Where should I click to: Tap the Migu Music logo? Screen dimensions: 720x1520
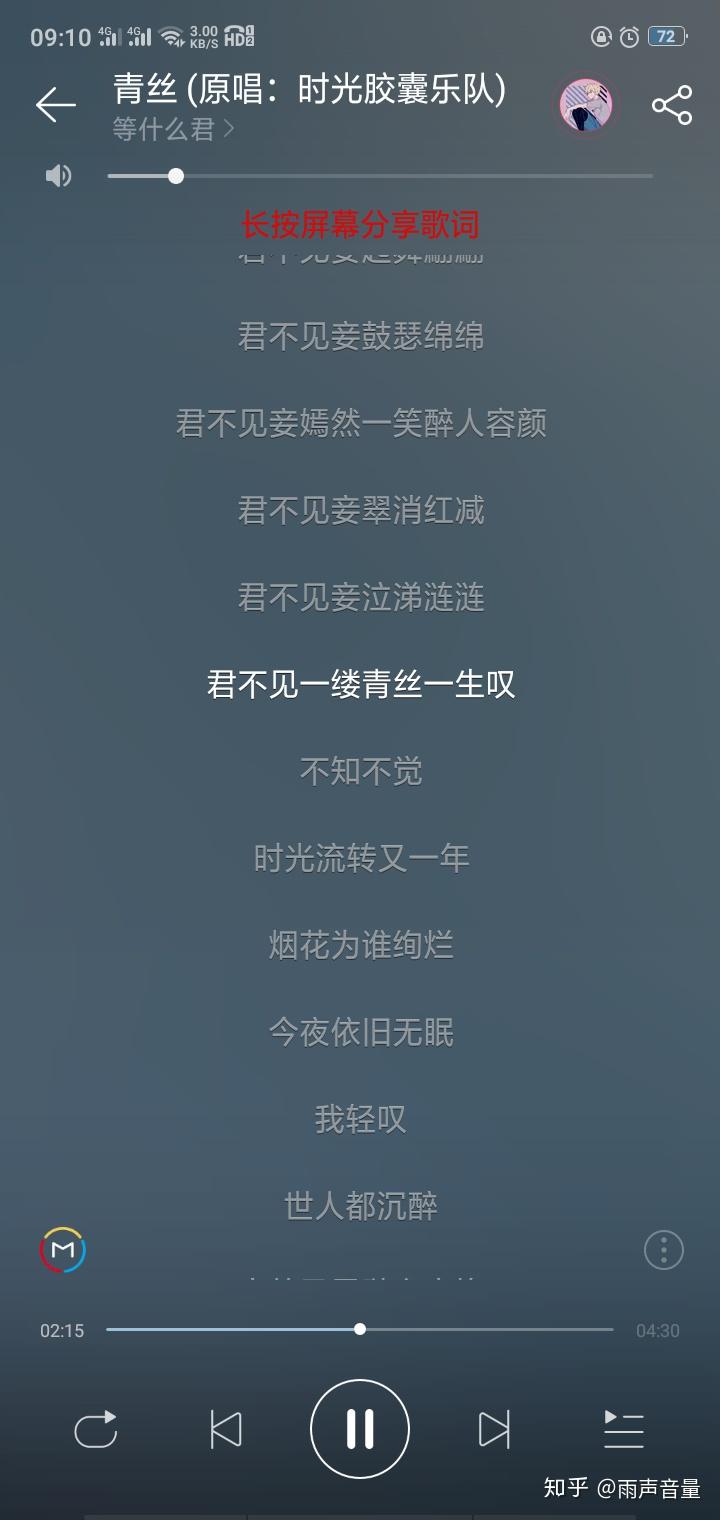pyautogui.click(x=62, y=1250)
